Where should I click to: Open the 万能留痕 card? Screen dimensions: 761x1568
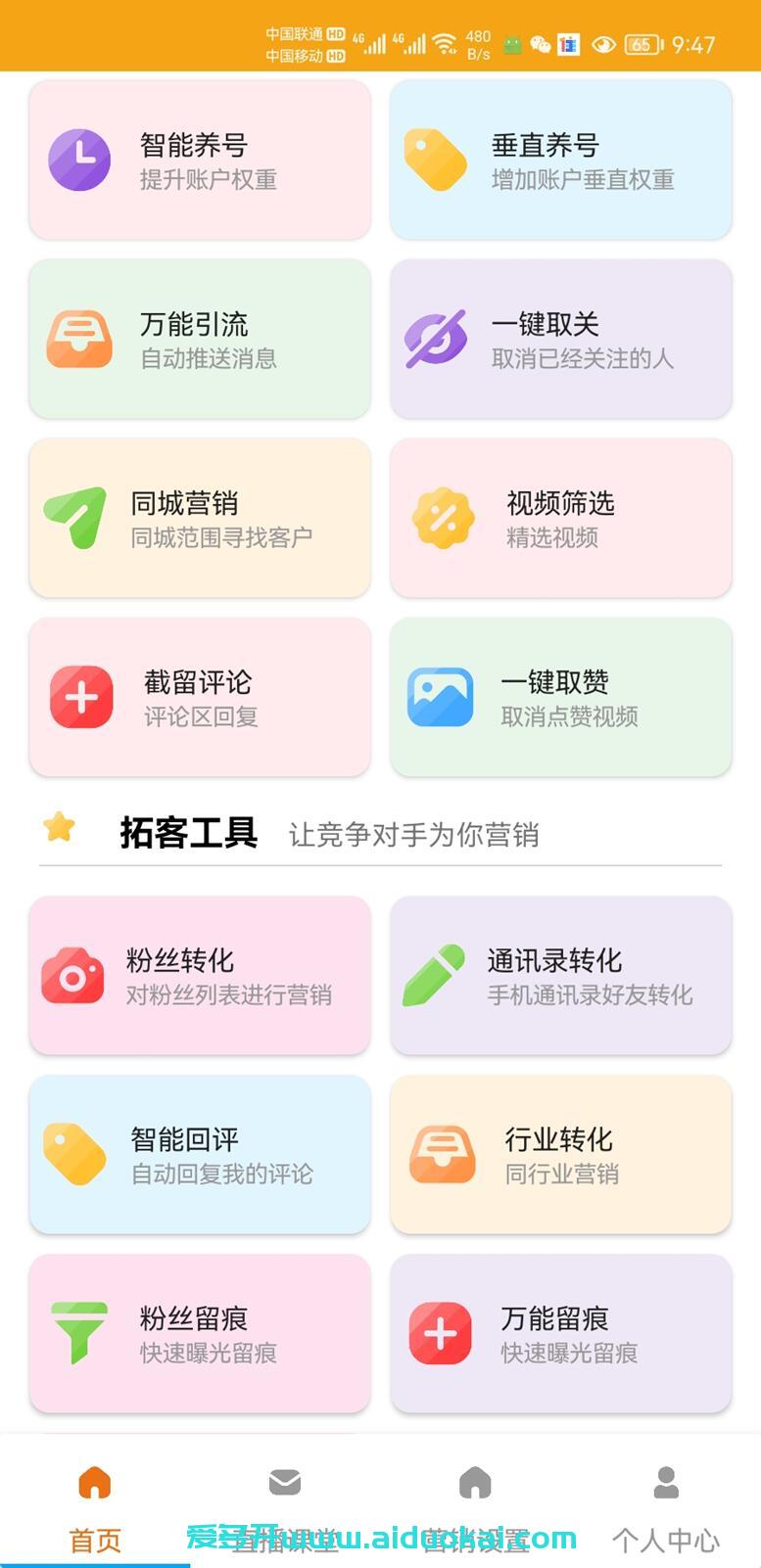[x=560, y=1334]
